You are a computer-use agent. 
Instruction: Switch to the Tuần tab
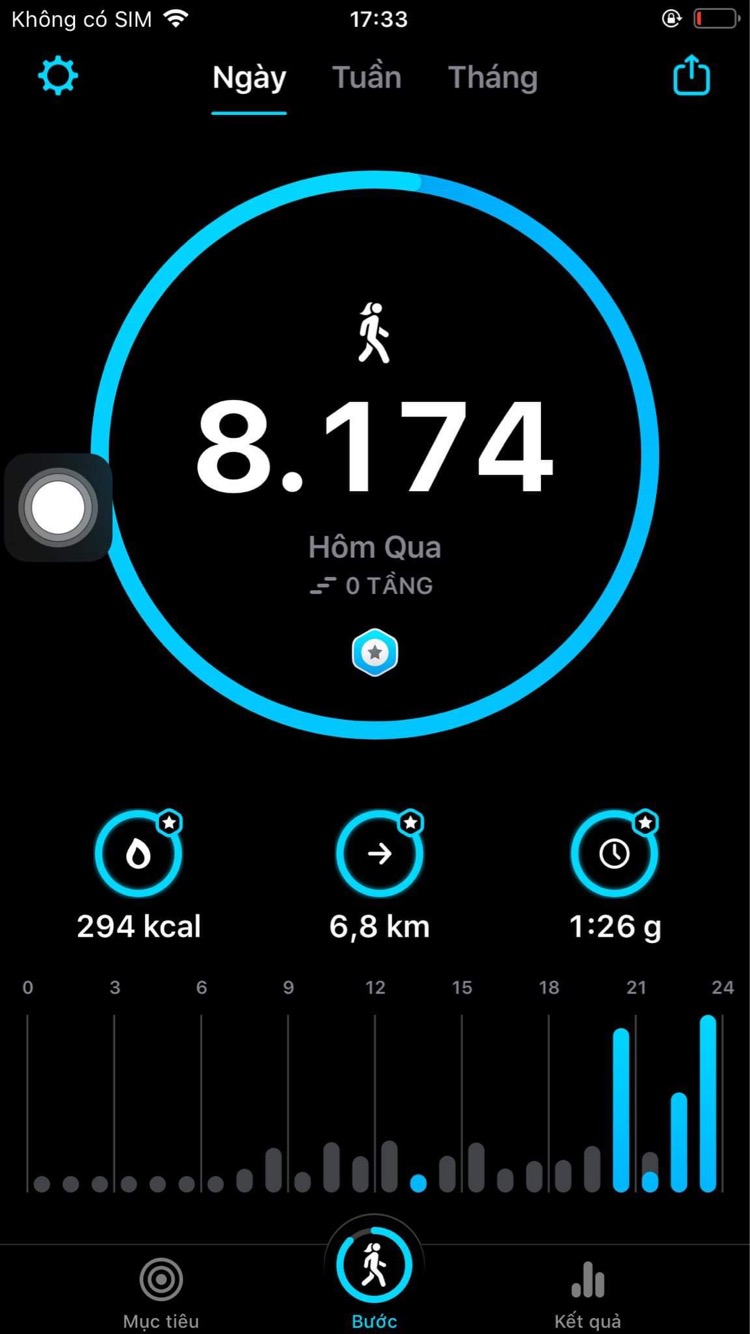tap(366, 77)
